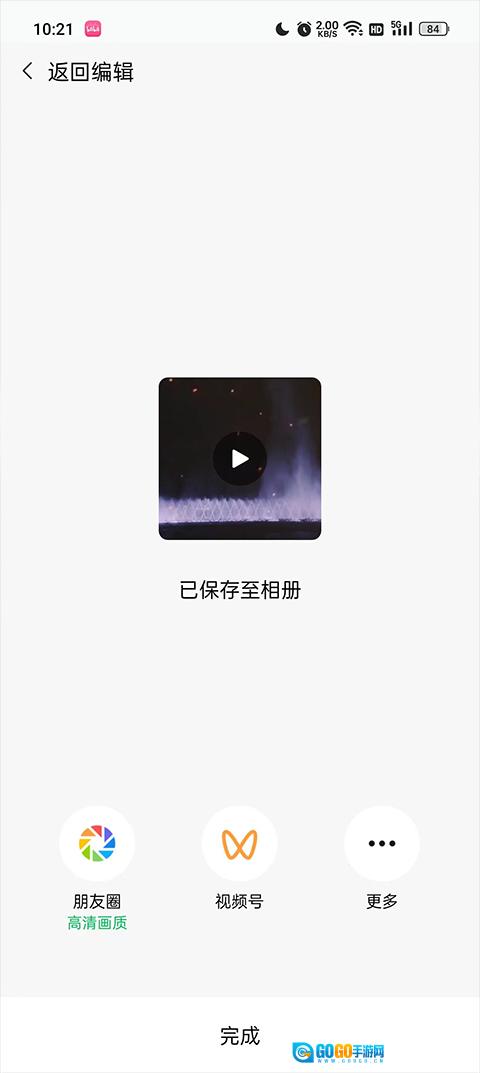Go back to editing via 返回编辑
Image resolution: width=480 pixels, height=1073 pixels.
coord(77,72)
